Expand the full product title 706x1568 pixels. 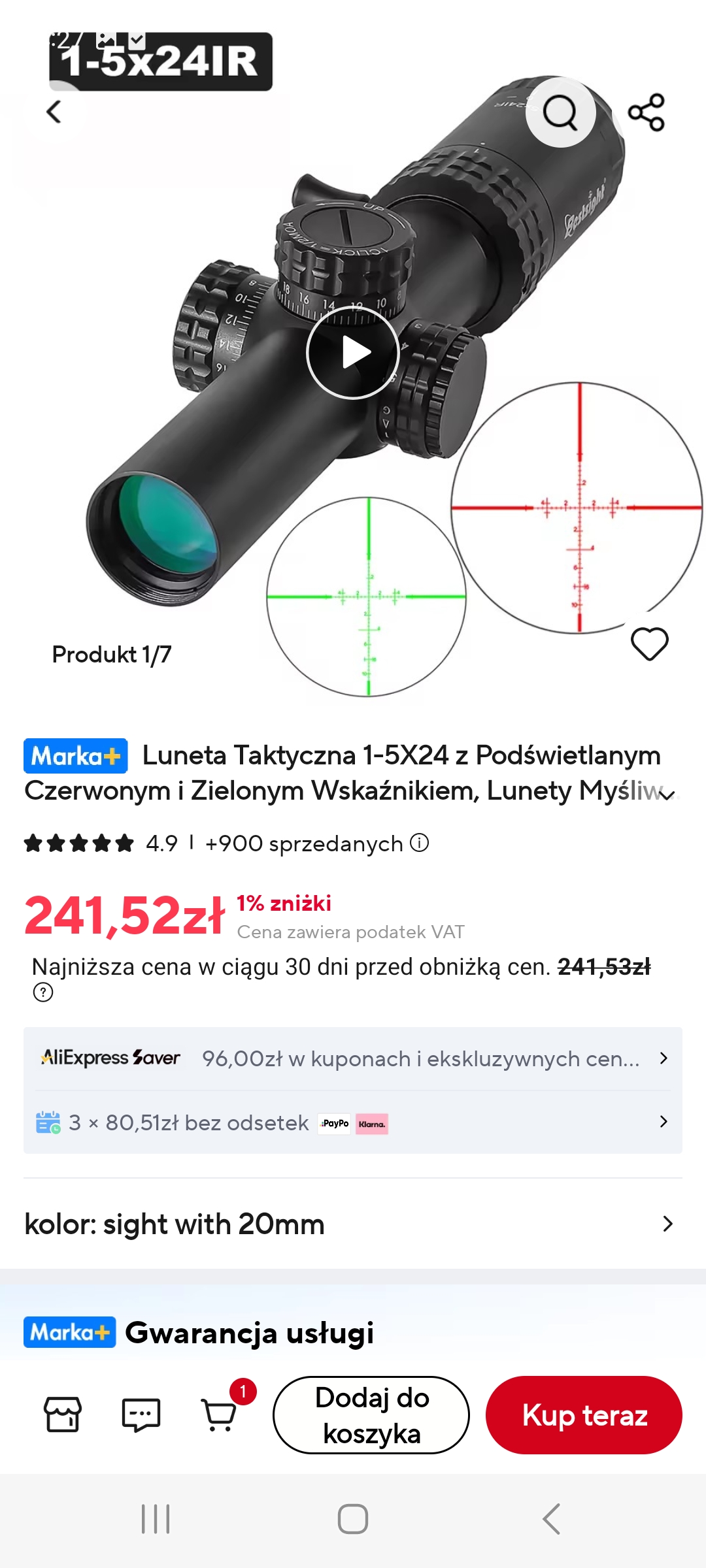point(667,794)
